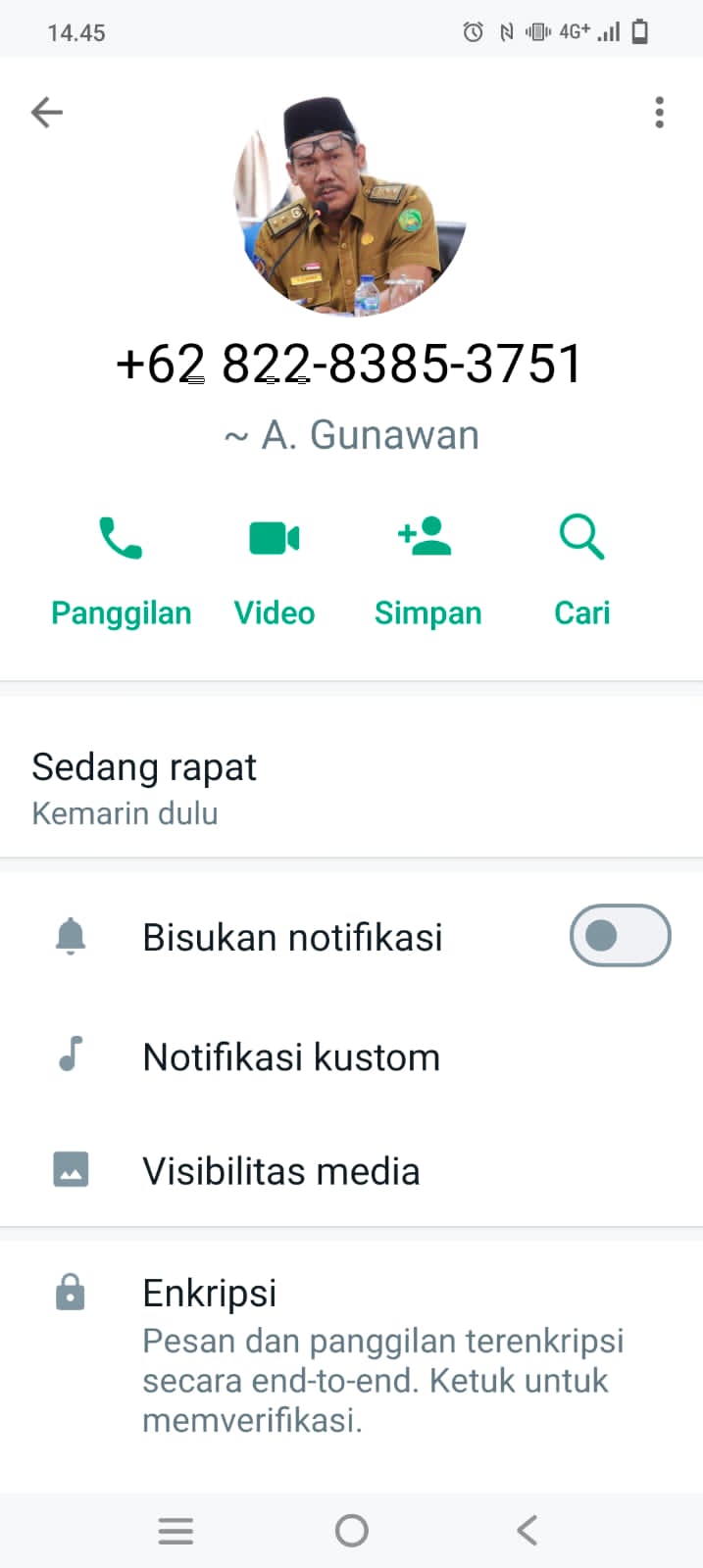Search the chat using Cari
Image resolution: width=703 pixels, height=1568 pixels.
pos(581,570)
